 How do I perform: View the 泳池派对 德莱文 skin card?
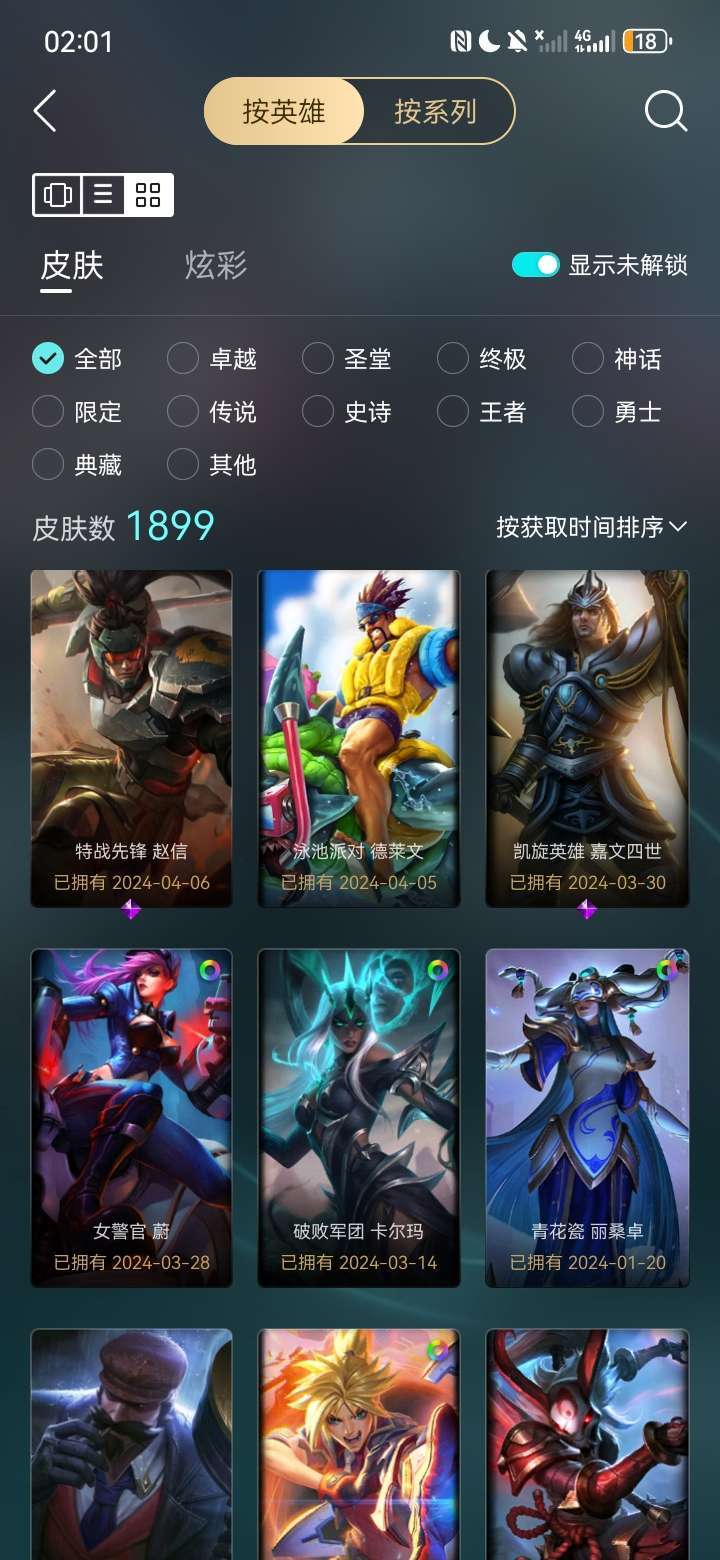tap(359, 737)
